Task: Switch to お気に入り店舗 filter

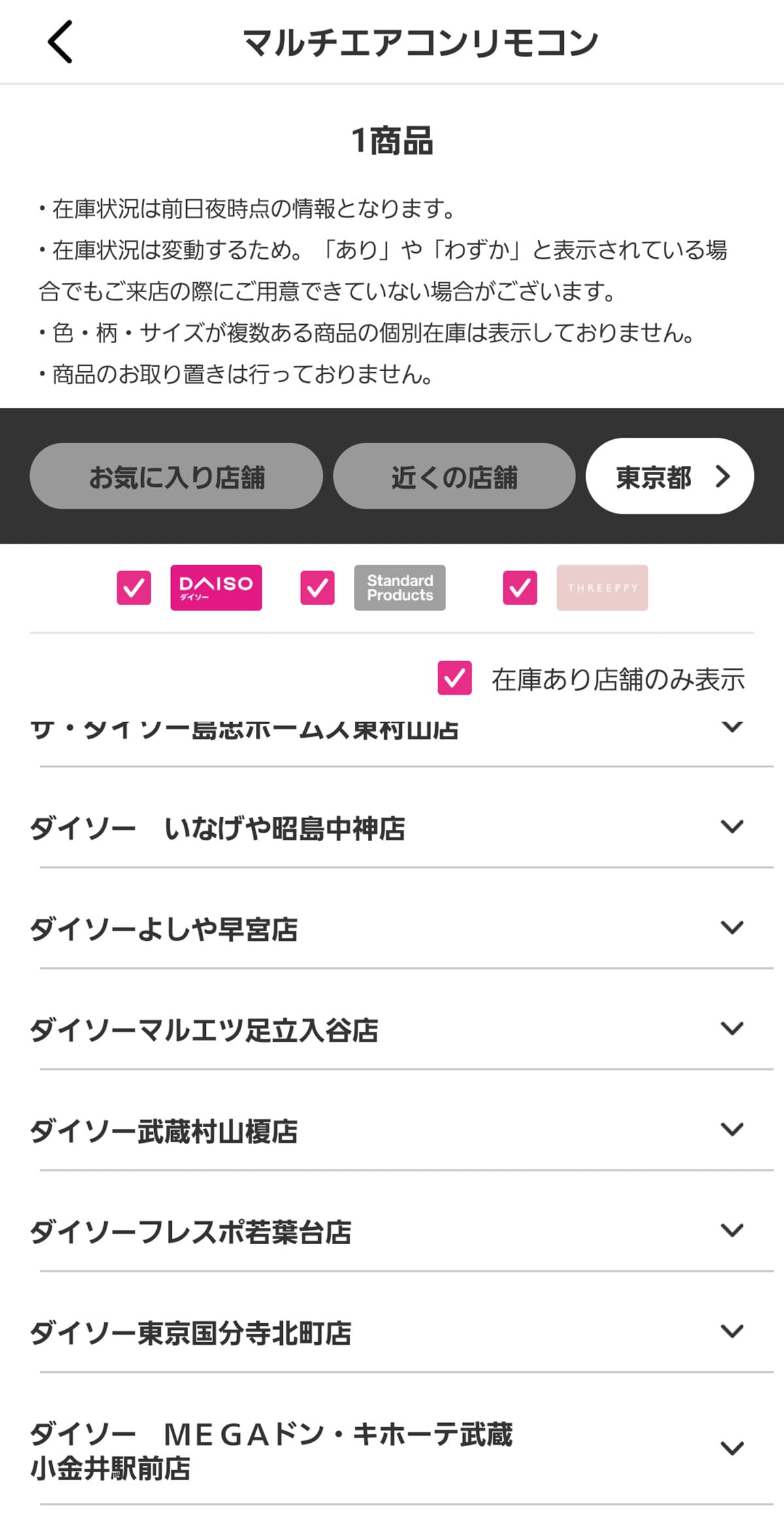Action: (176, 476)
